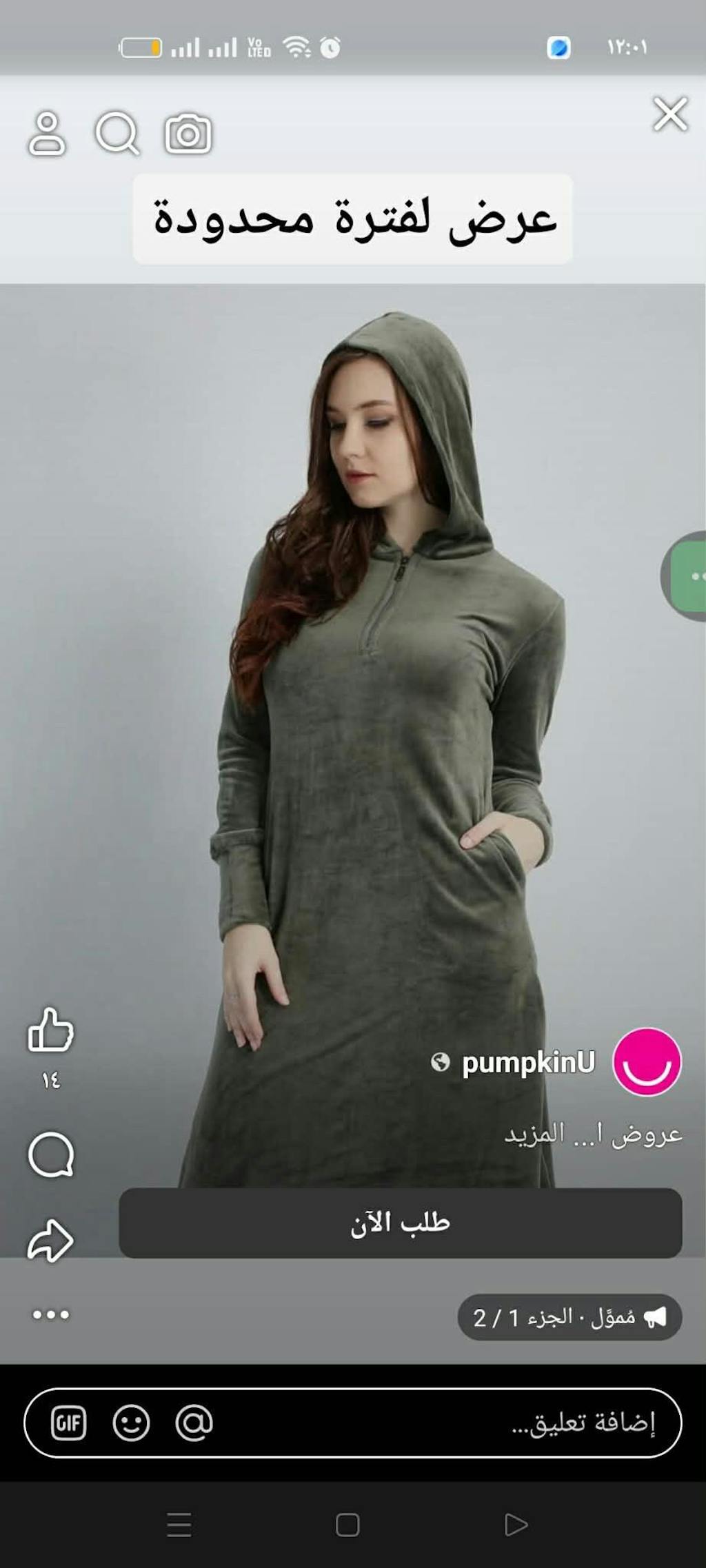The width and height of the screenshot is (706, 1568).
Task: Open comments on the reel
Action: point(50,1155)
